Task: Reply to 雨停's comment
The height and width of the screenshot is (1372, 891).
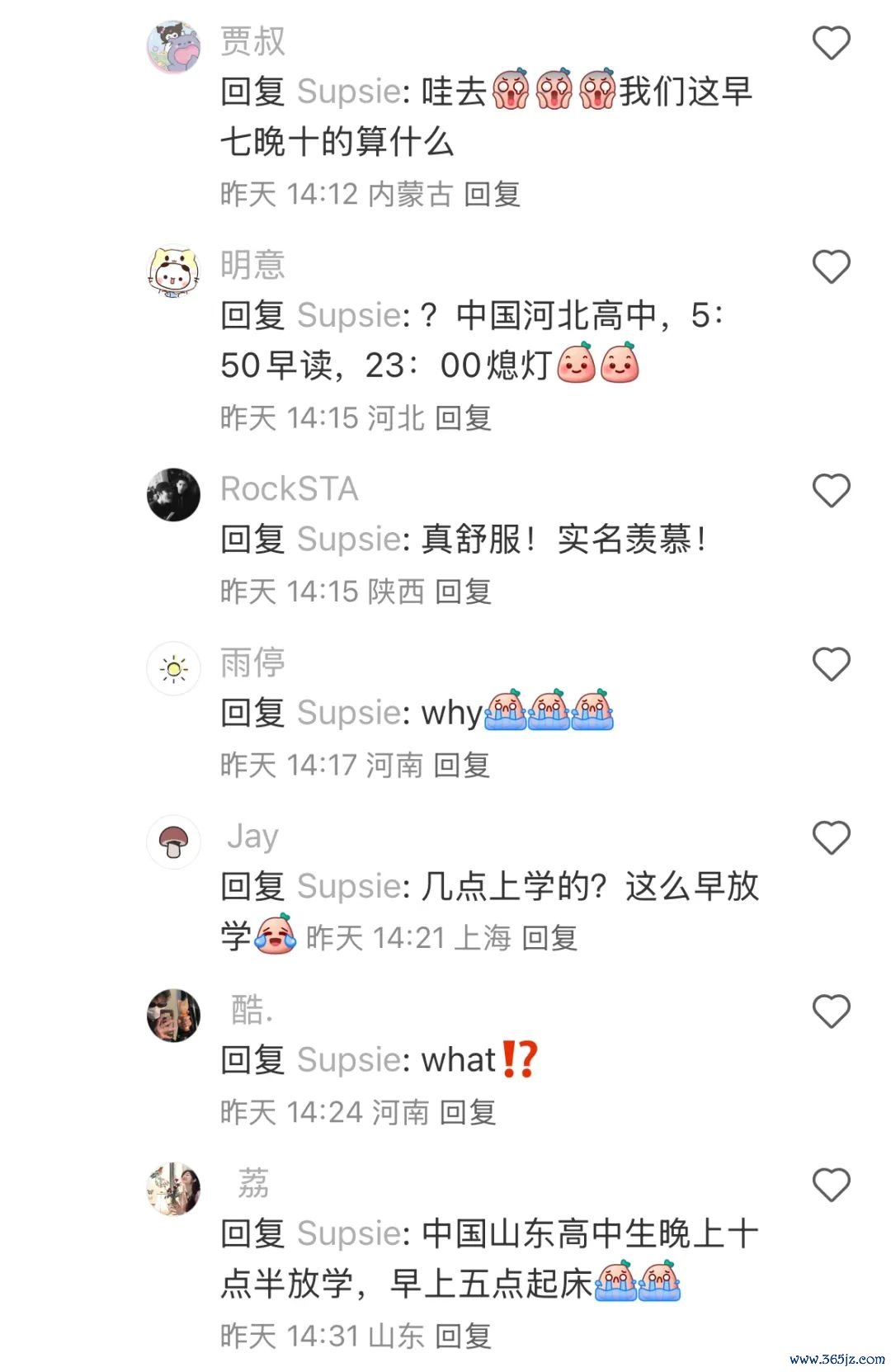Action: point(461,766)
